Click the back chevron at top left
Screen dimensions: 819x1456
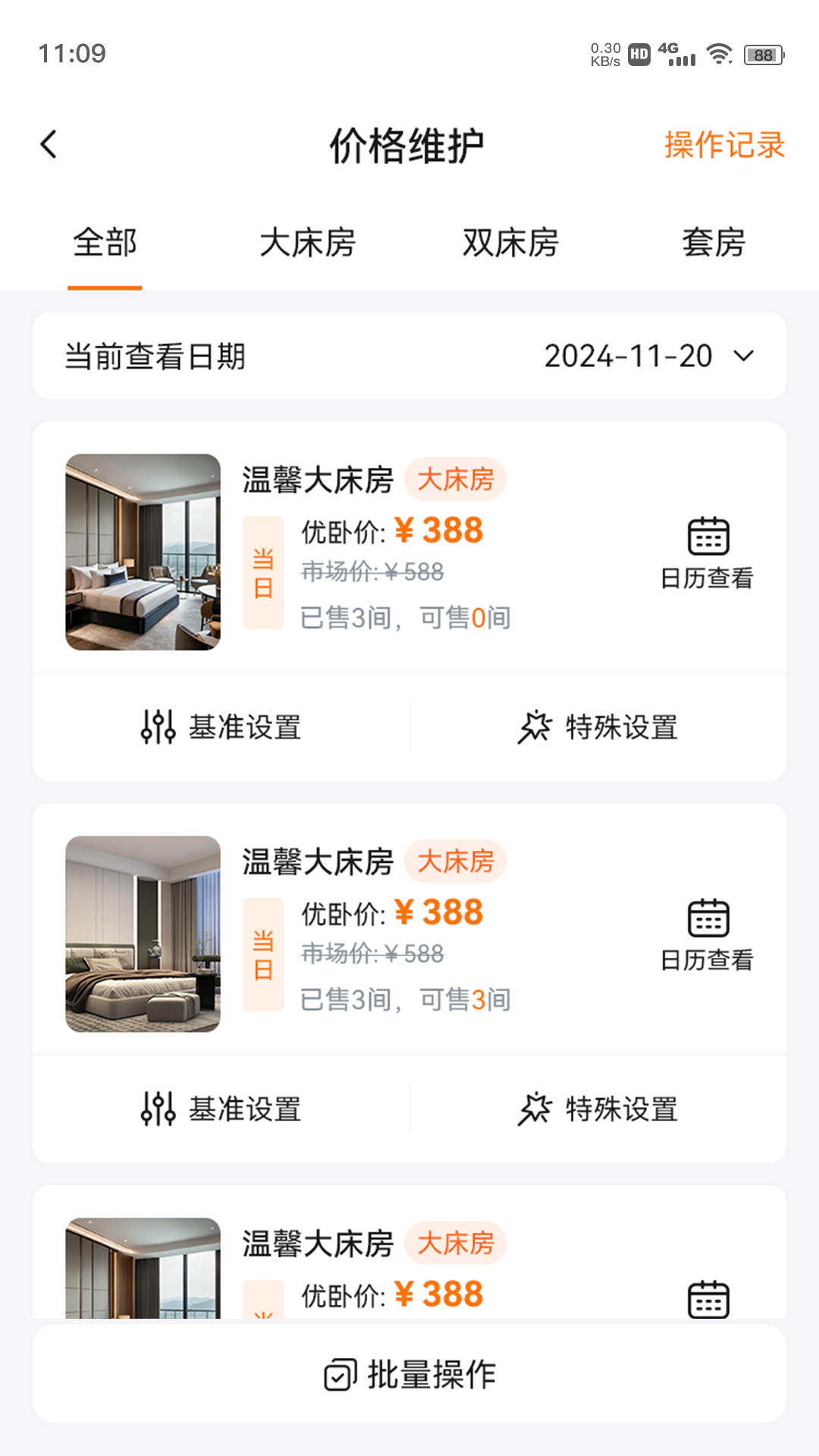(x=49, y=143)
